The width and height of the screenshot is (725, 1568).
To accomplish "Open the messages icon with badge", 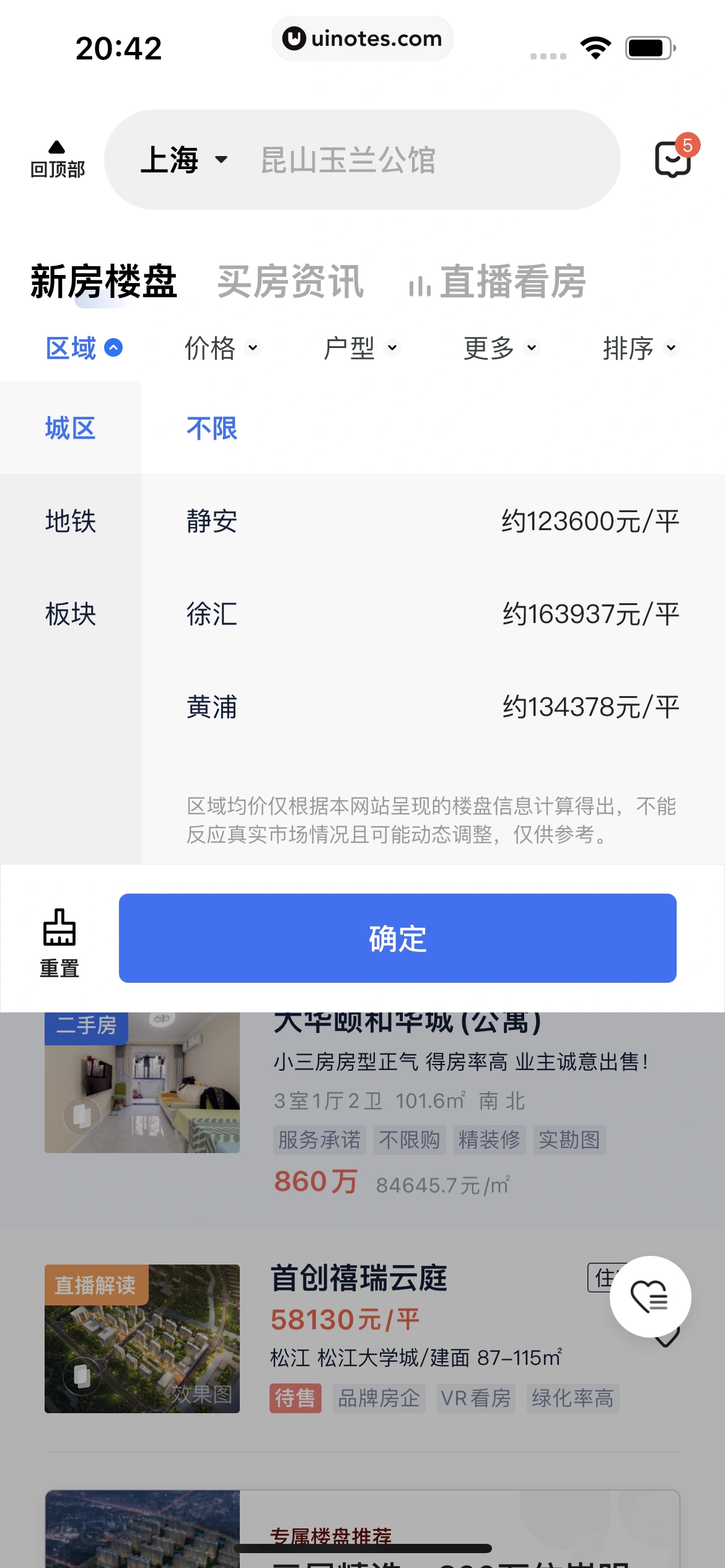I will (x=674, y=158).
